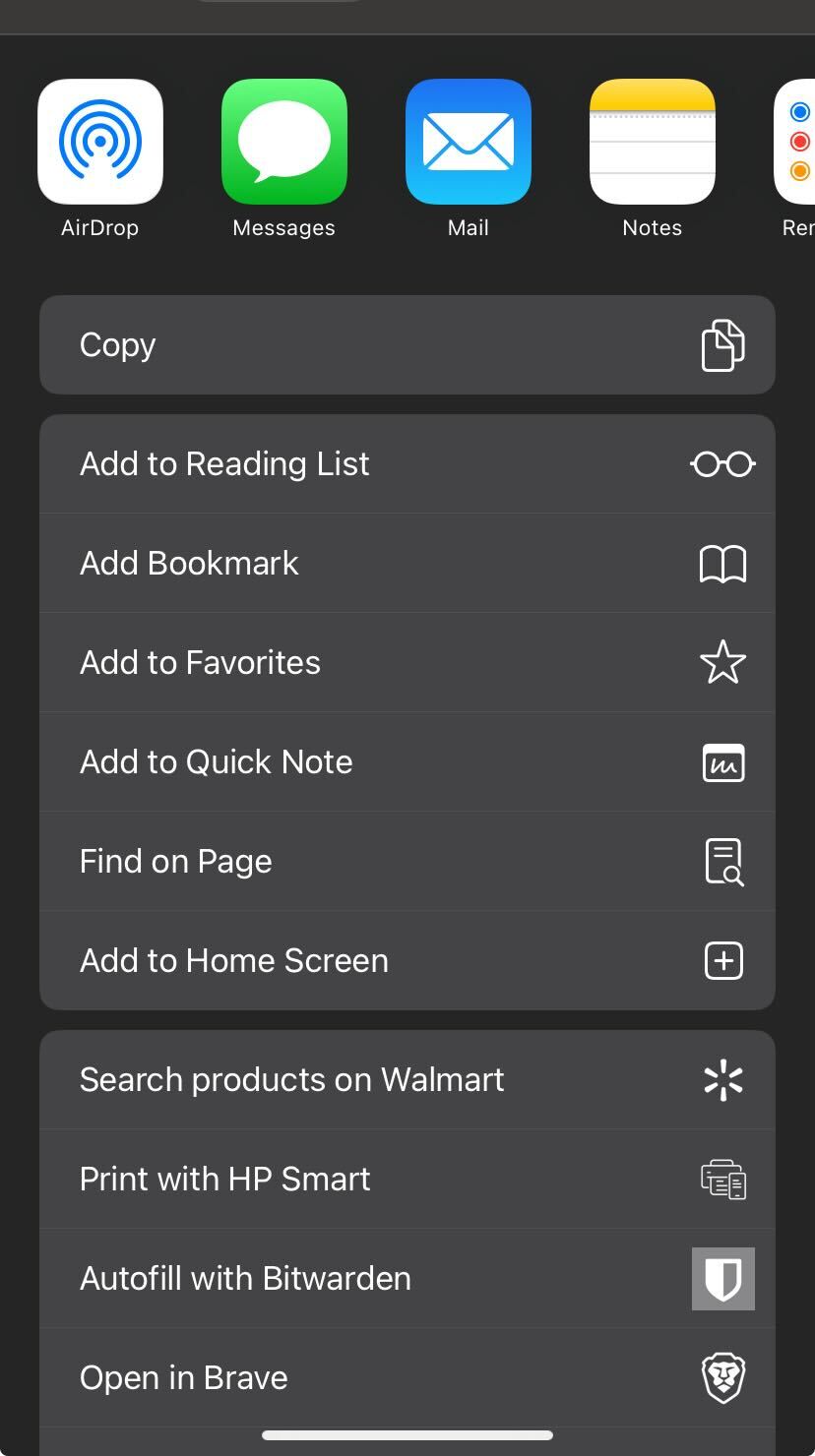
Task: Select Add Bookmark
Action: tap(407, 564)
